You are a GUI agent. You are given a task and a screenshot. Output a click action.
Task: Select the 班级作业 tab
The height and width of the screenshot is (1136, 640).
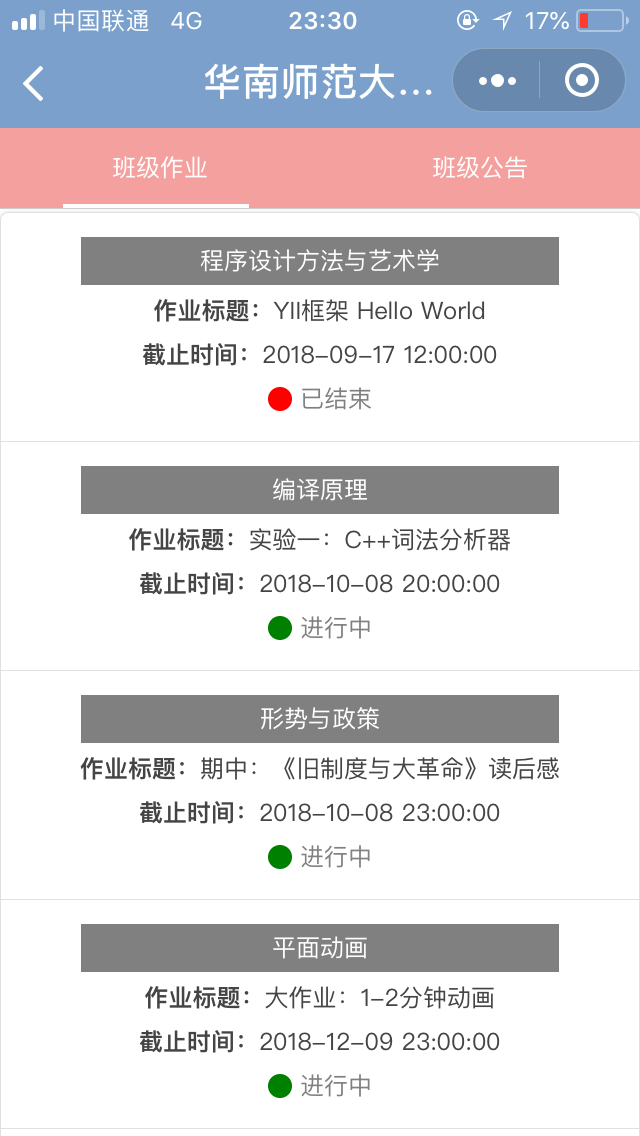point(160,168)
